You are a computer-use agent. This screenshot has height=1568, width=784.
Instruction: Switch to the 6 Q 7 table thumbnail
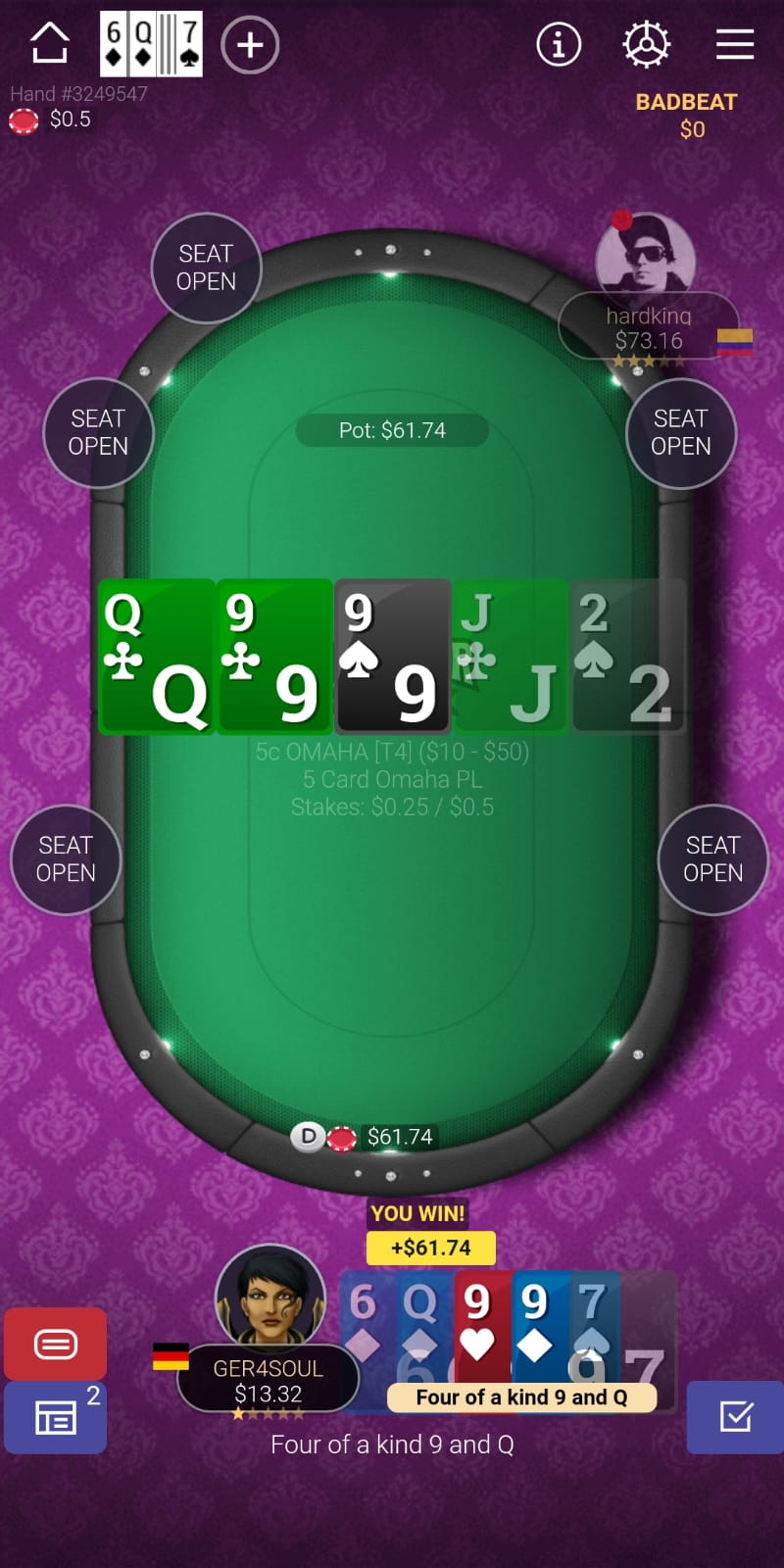tap(152, 44)
